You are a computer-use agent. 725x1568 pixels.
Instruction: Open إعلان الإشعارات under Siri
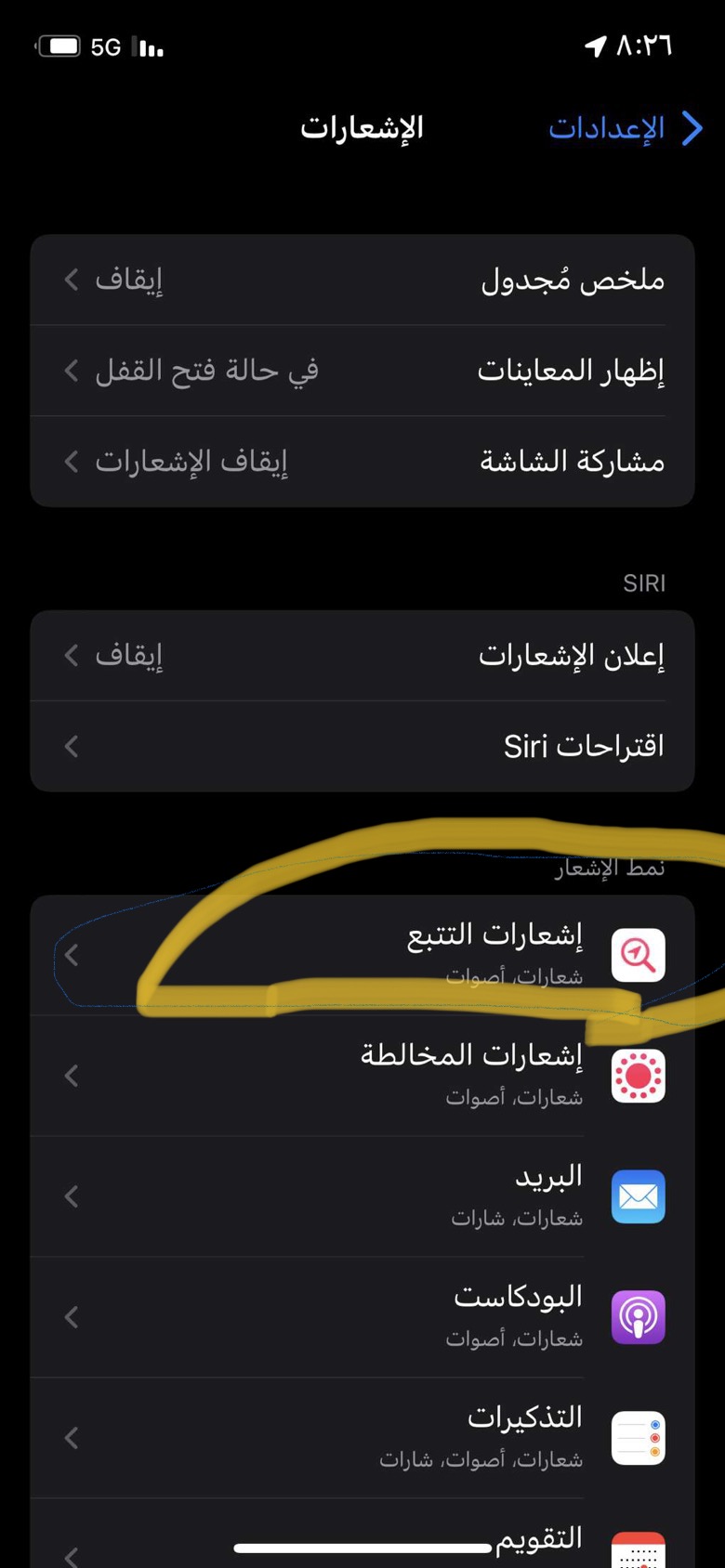[x=362, y=656]
